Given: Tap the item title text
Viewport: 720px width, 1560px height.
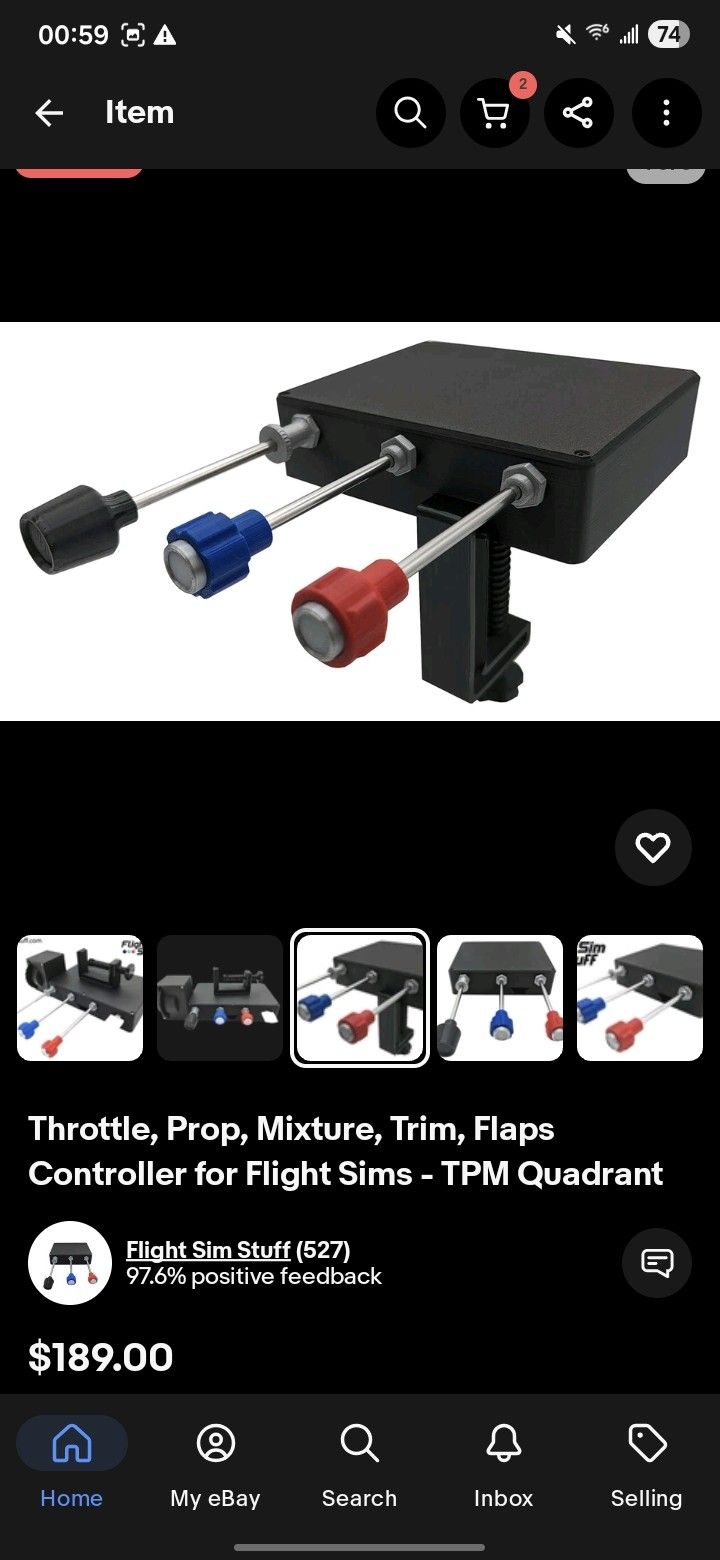Looking at the screenshot, I should click(347, 1151).
